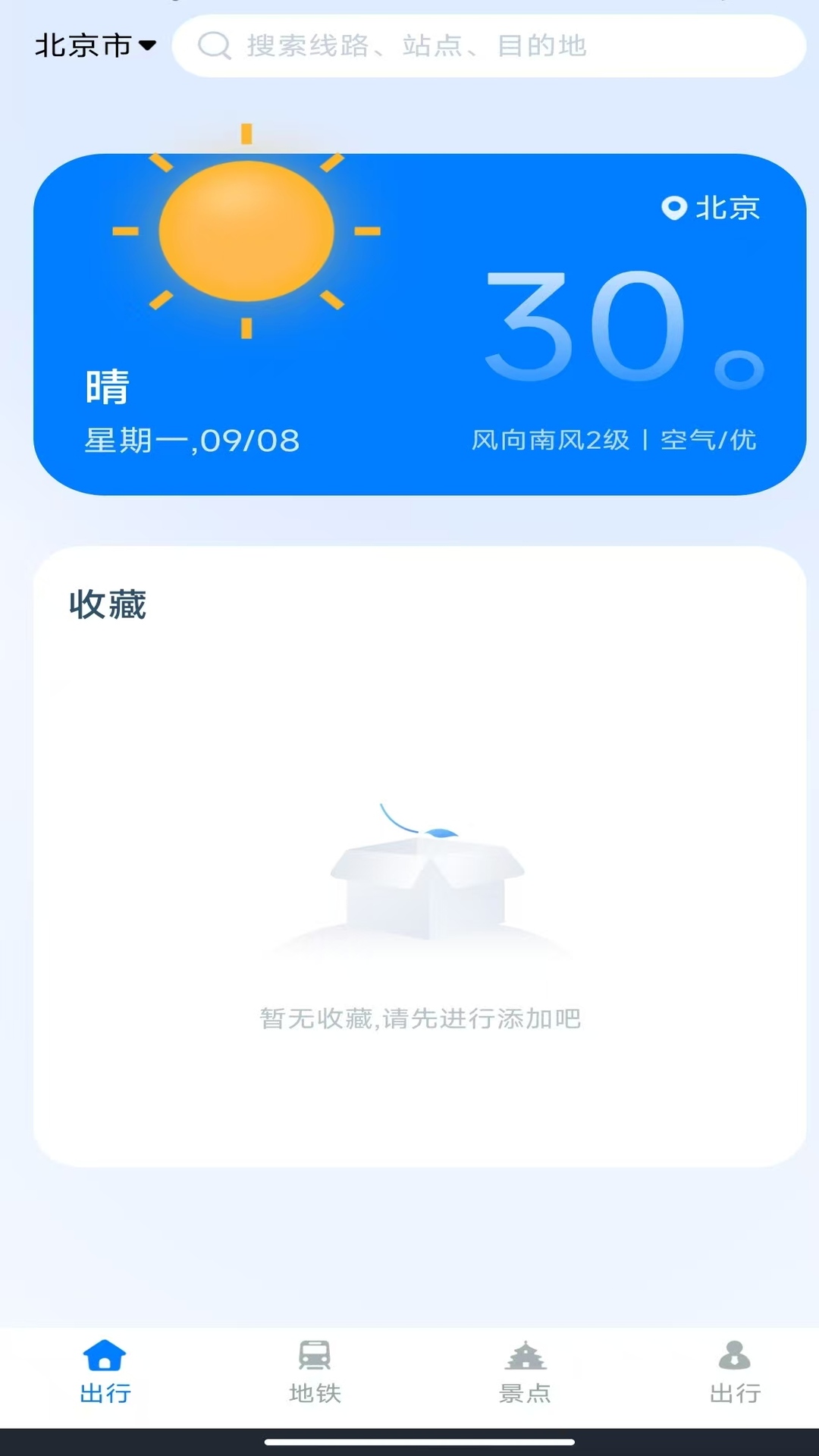Click the search input field

click(493, 46)
